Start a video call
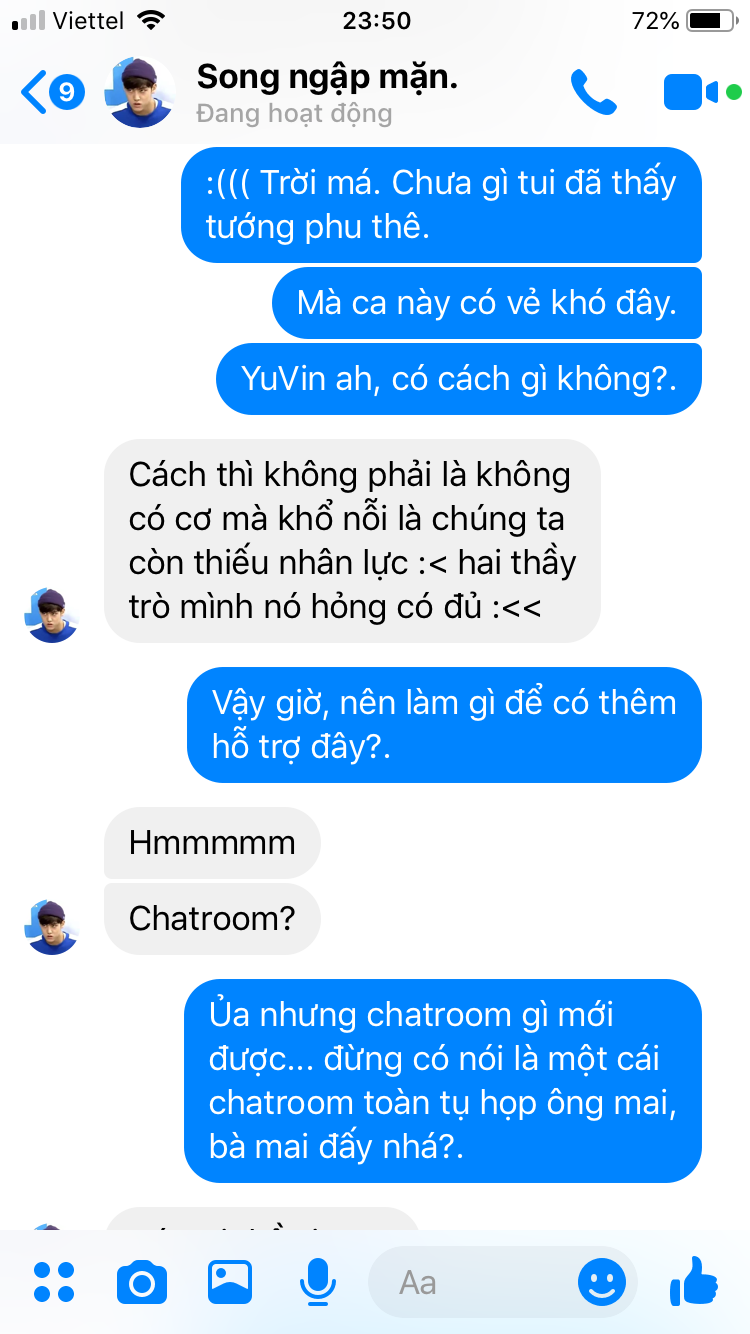This screenshot has height=1334, width=750. pyautogui.click(x=702, y=93)
